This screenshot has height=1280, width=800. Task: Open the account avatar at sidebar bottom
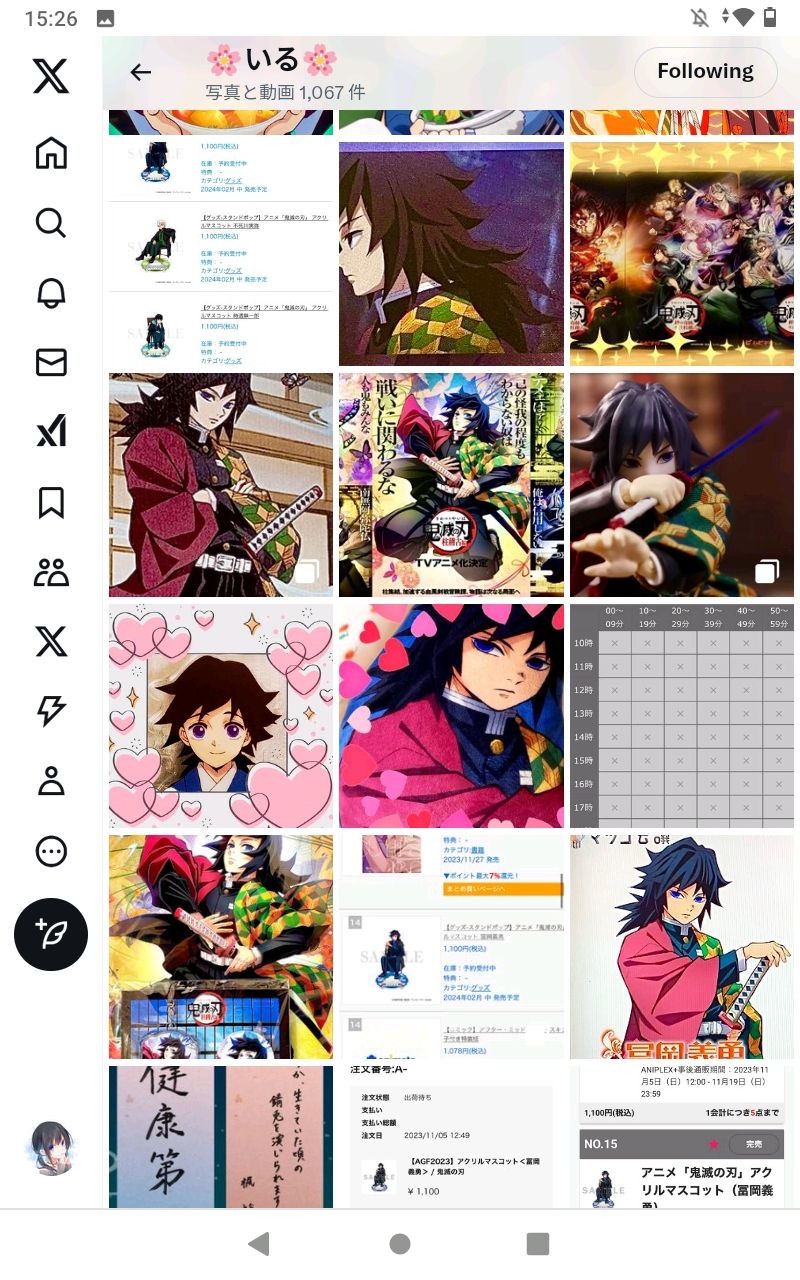tap(51, 1147)
